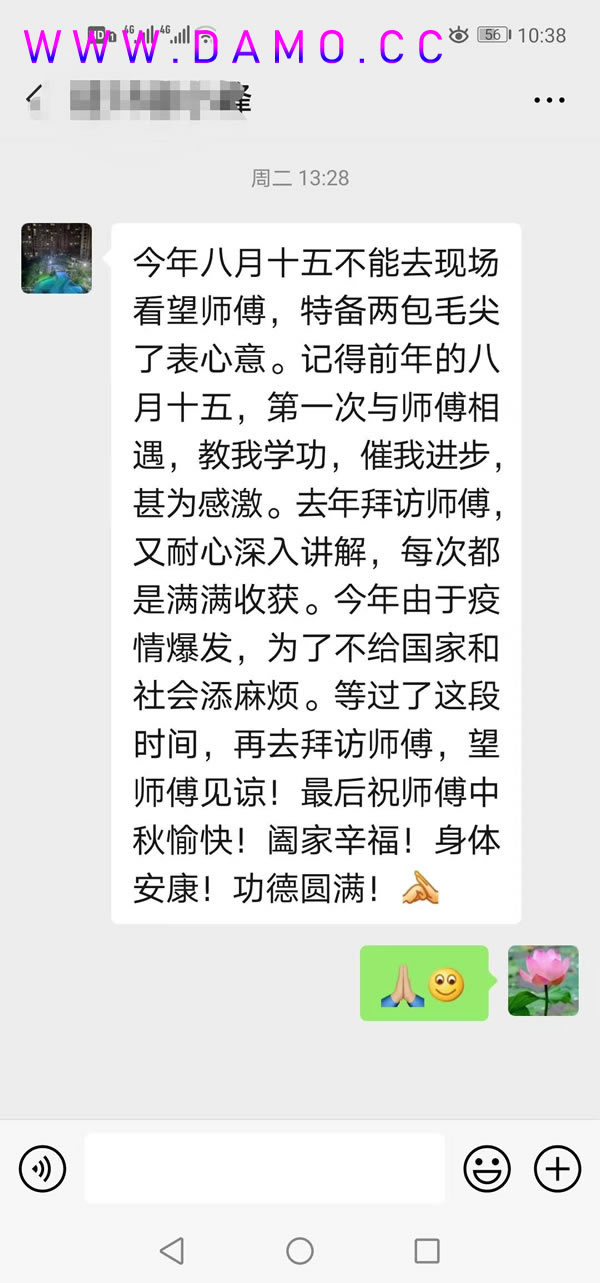This screenshot has width=600, height=1283.
Task: Focus the message text field
Action: pyautogui.click(x=264, y=1168)
